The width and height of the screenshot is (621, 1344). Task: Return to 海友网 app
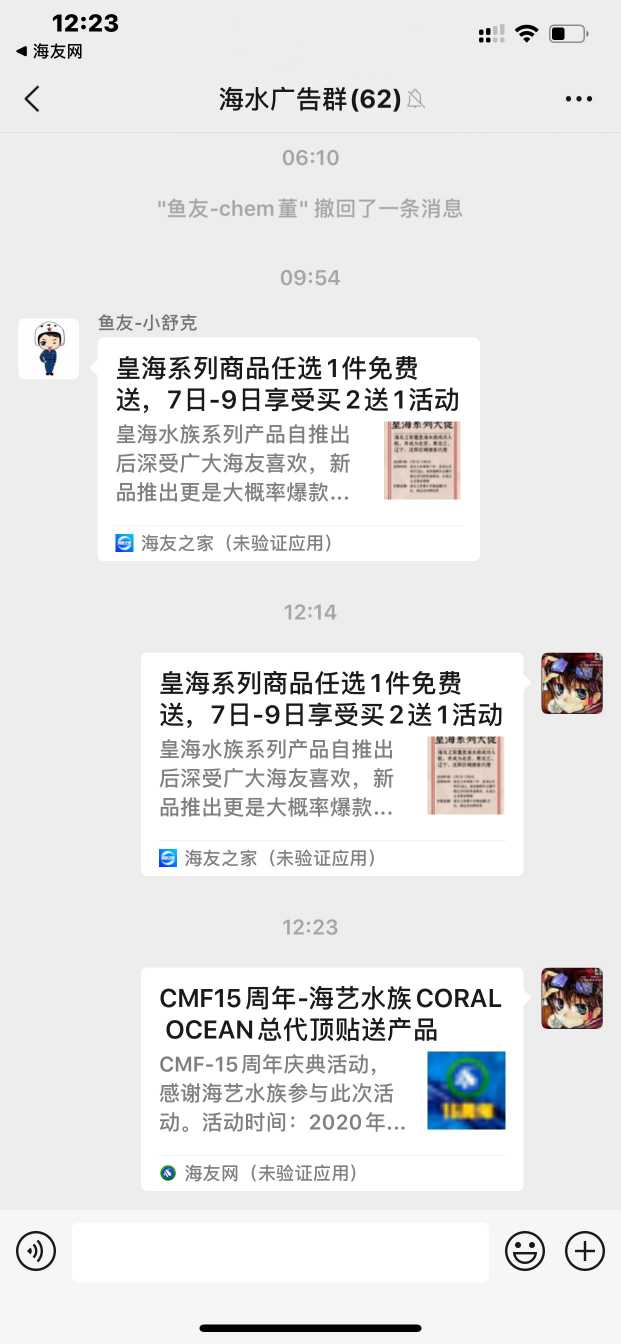pos(49,52)
